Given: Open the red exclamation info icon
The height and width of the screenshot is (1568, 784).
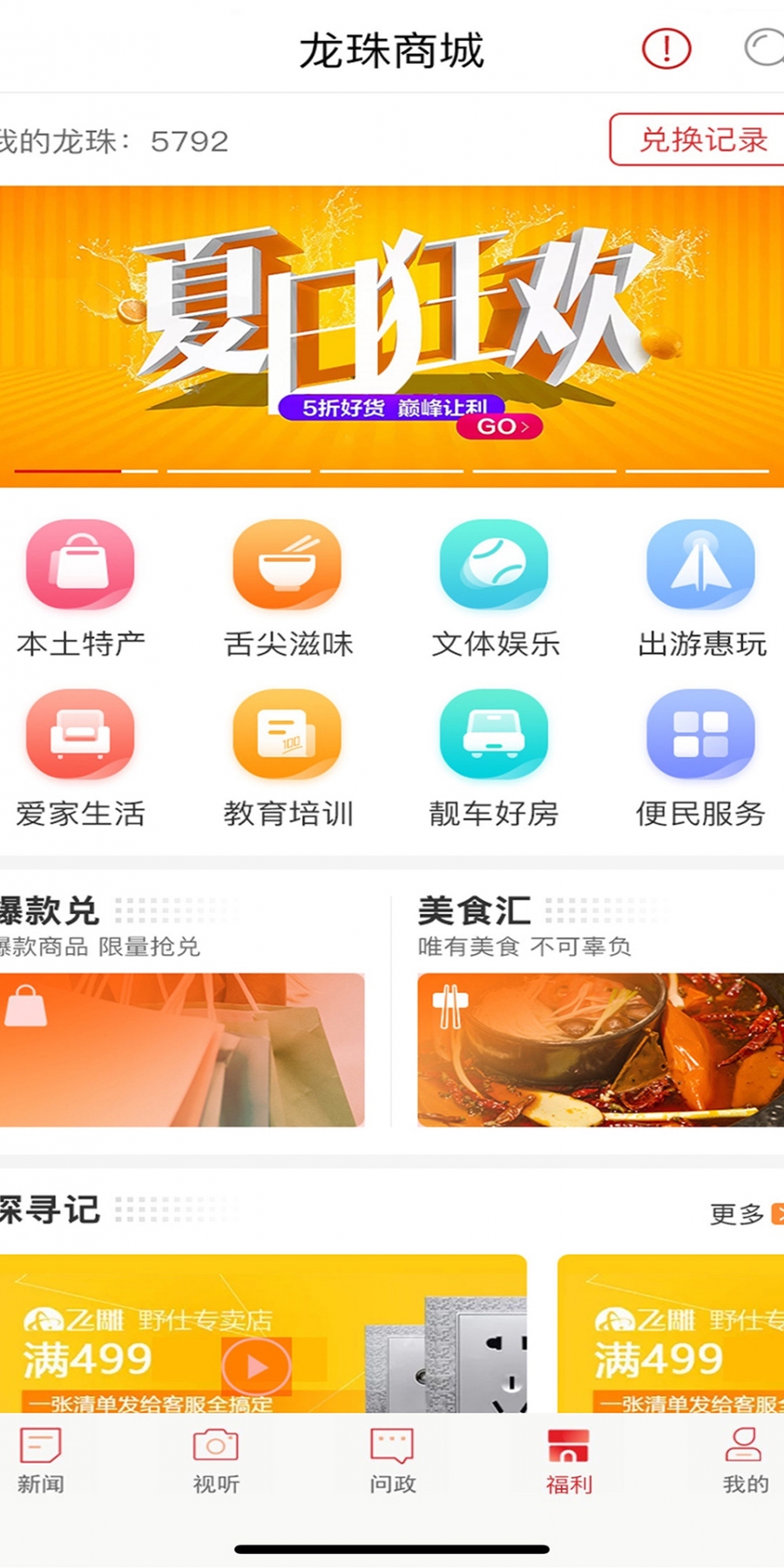Looking at the screenshot, I should click(666, 49).
